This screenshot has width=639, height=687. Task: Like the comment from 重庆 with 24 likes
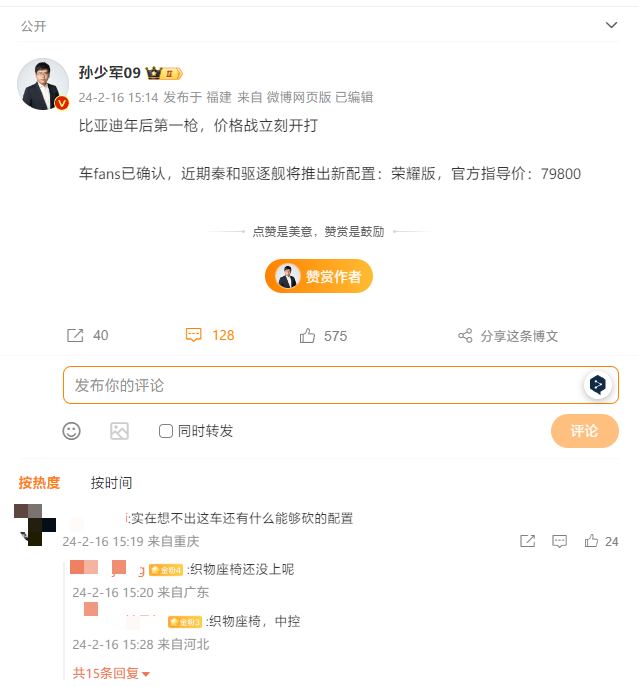(592, 541)
